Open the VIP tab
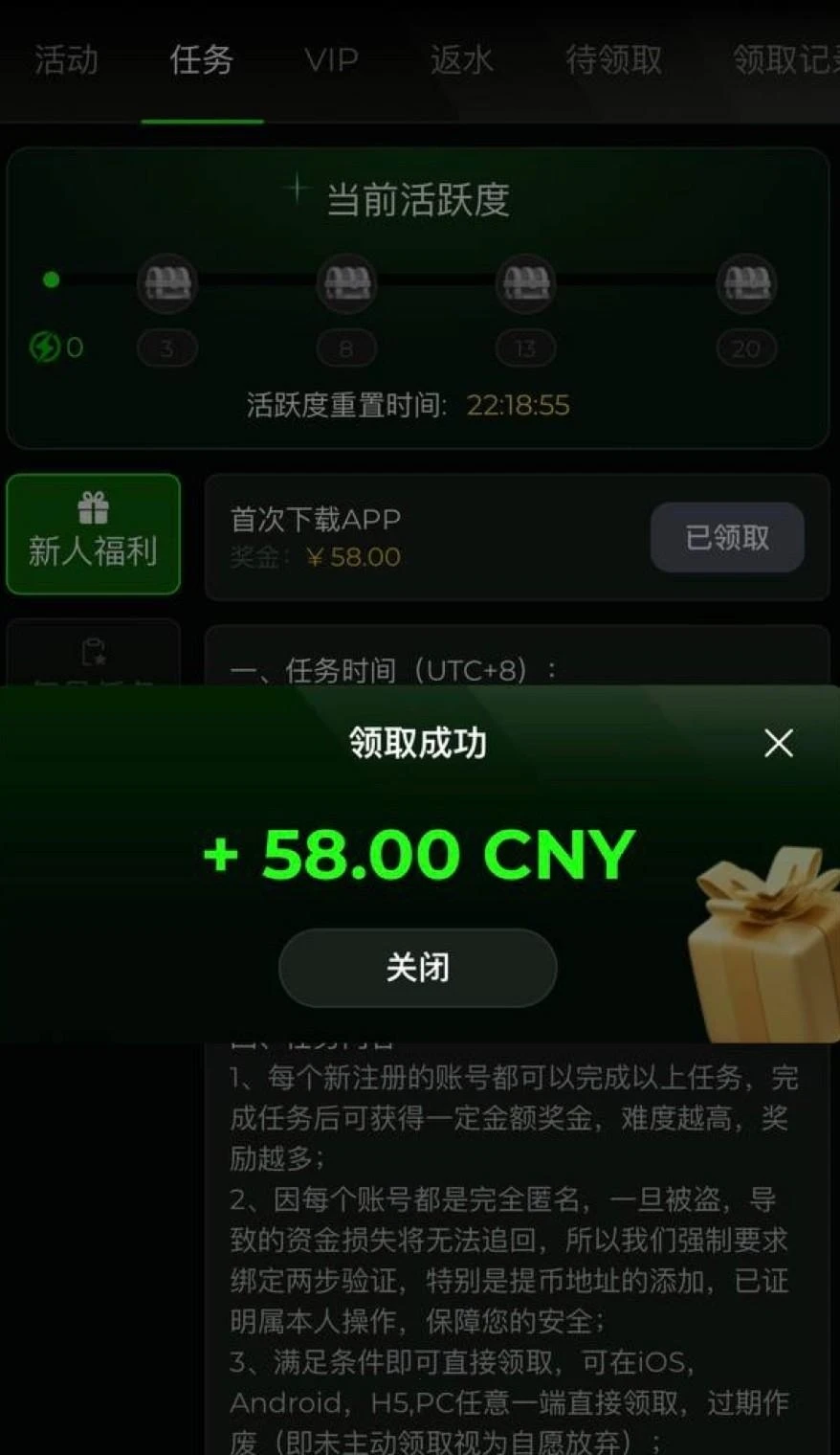Screen dimensions: 840x1455 click(332, 60)
